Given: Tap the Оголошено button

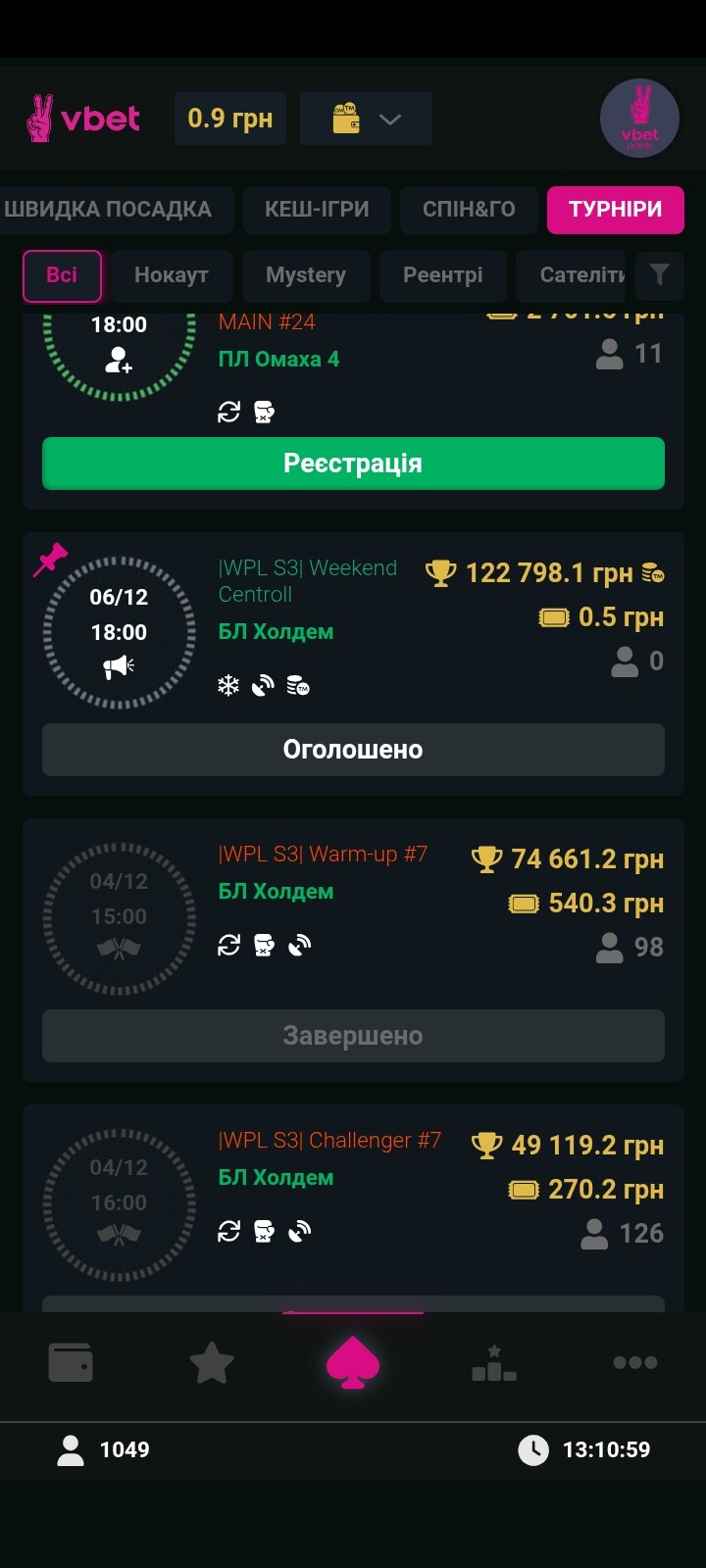Looking at the screenshot, I should [353, 750].
